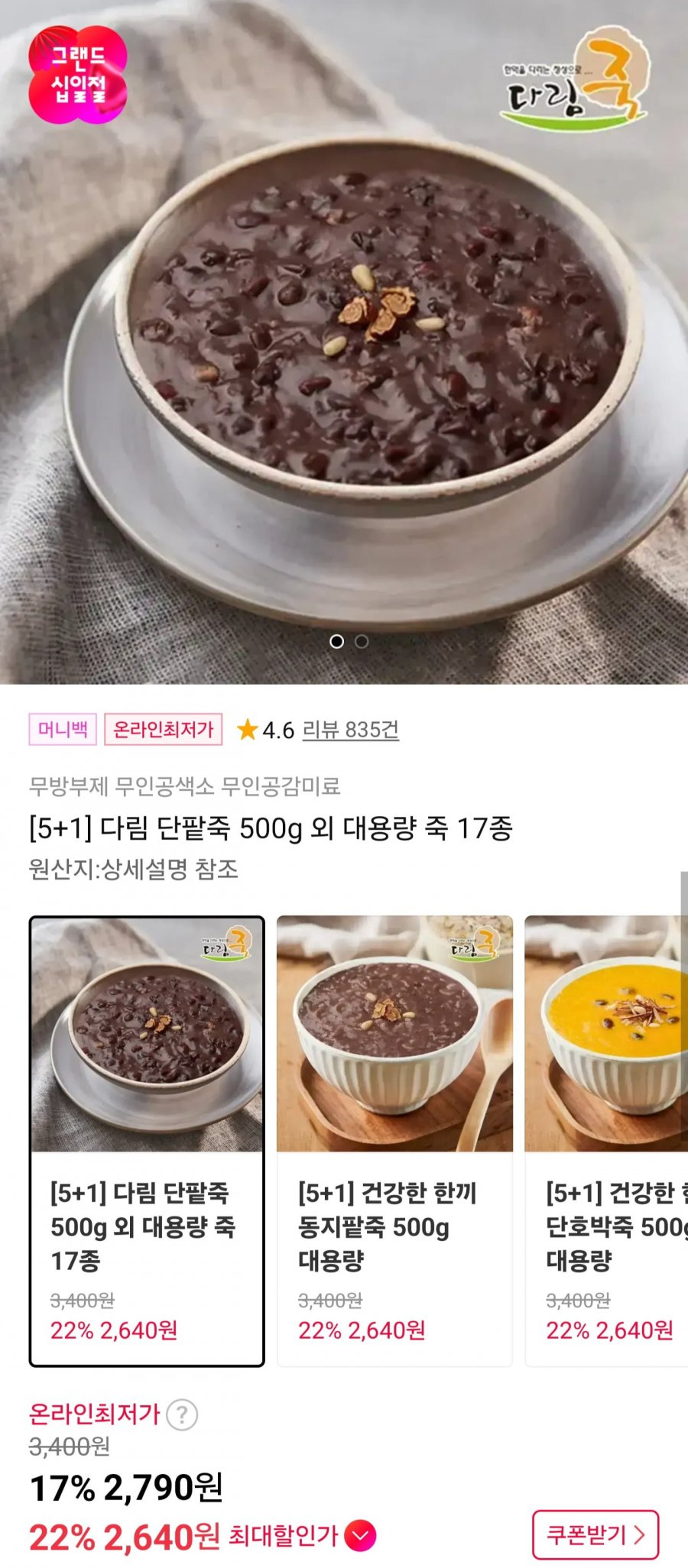This screenshot has width=688, height=1568.
Task: Tap the 온라인최저가 badge near the rating
Action: pyautogui.click(x=164, y=729)
